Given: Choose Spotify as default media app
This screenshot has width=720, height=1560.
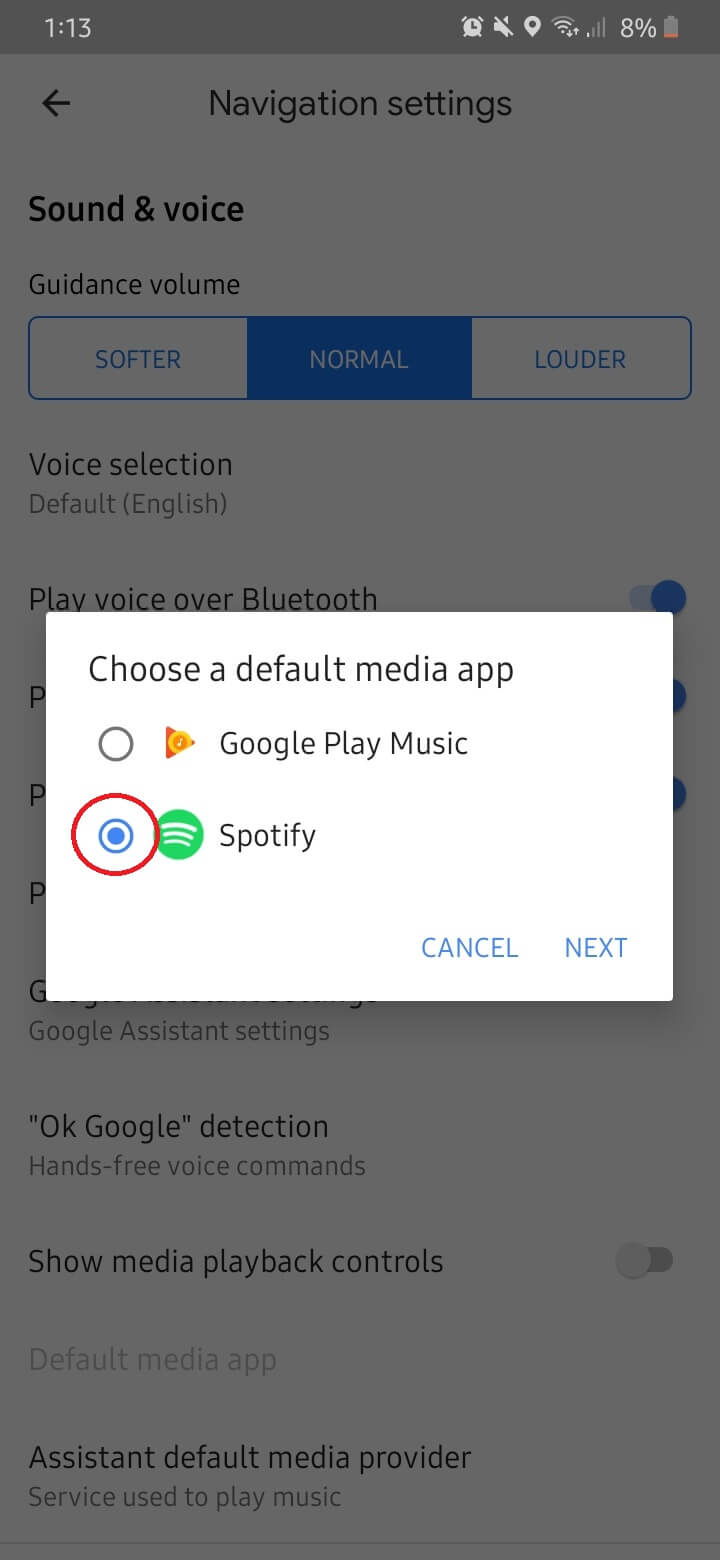Looking at the screenshot, I should (x=117, y=835).
